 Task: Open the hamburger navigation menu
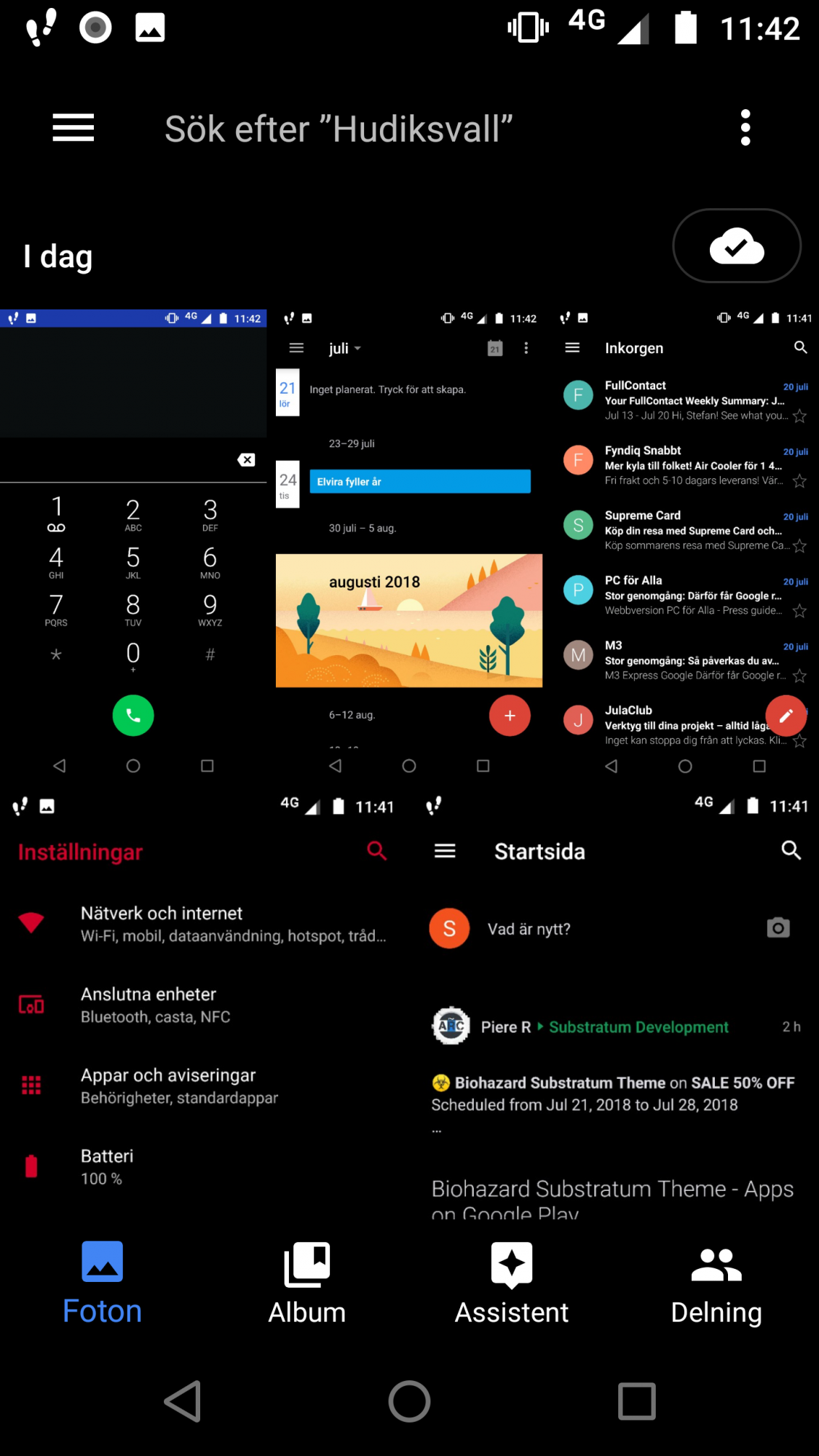pos(73,128)
